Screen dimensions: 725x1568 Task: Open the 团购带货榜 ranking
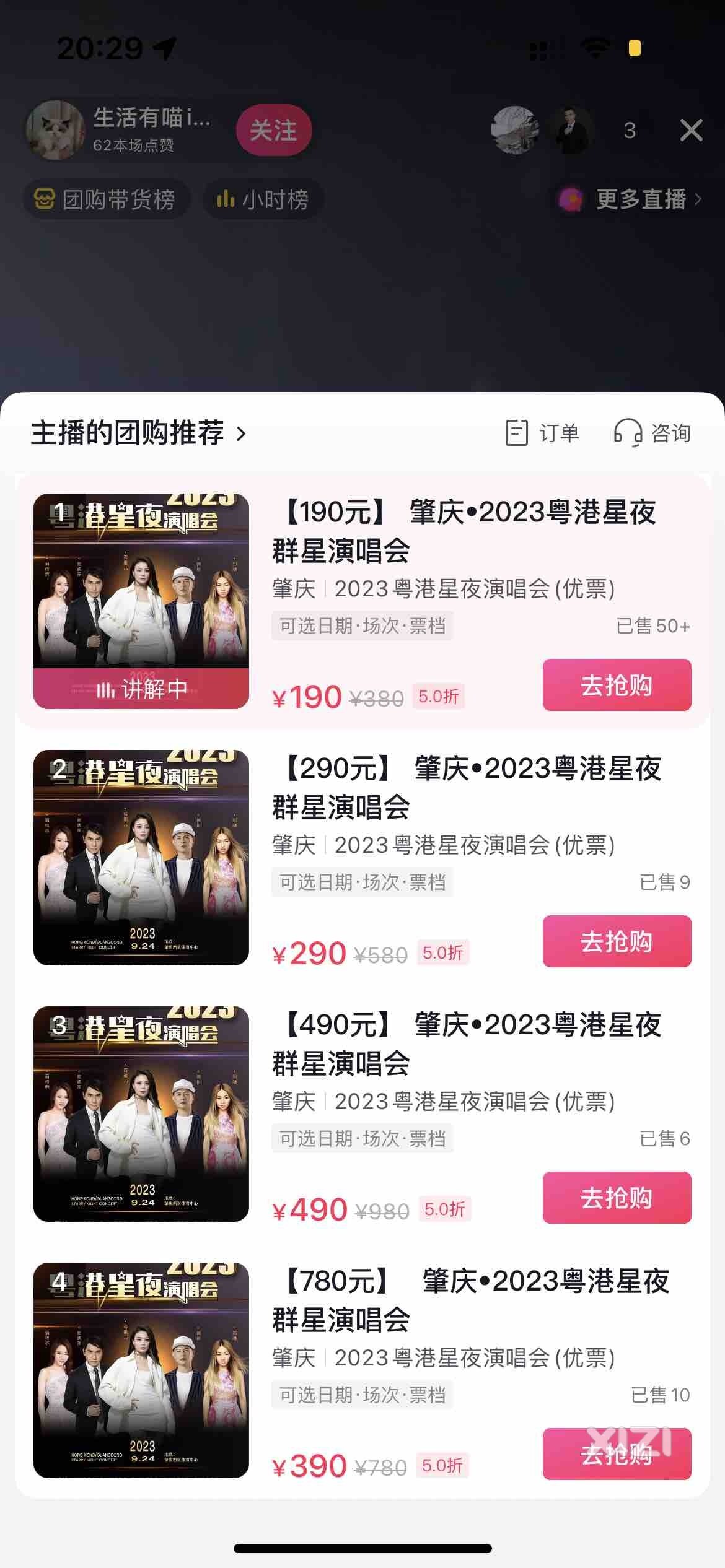(106, 199)
